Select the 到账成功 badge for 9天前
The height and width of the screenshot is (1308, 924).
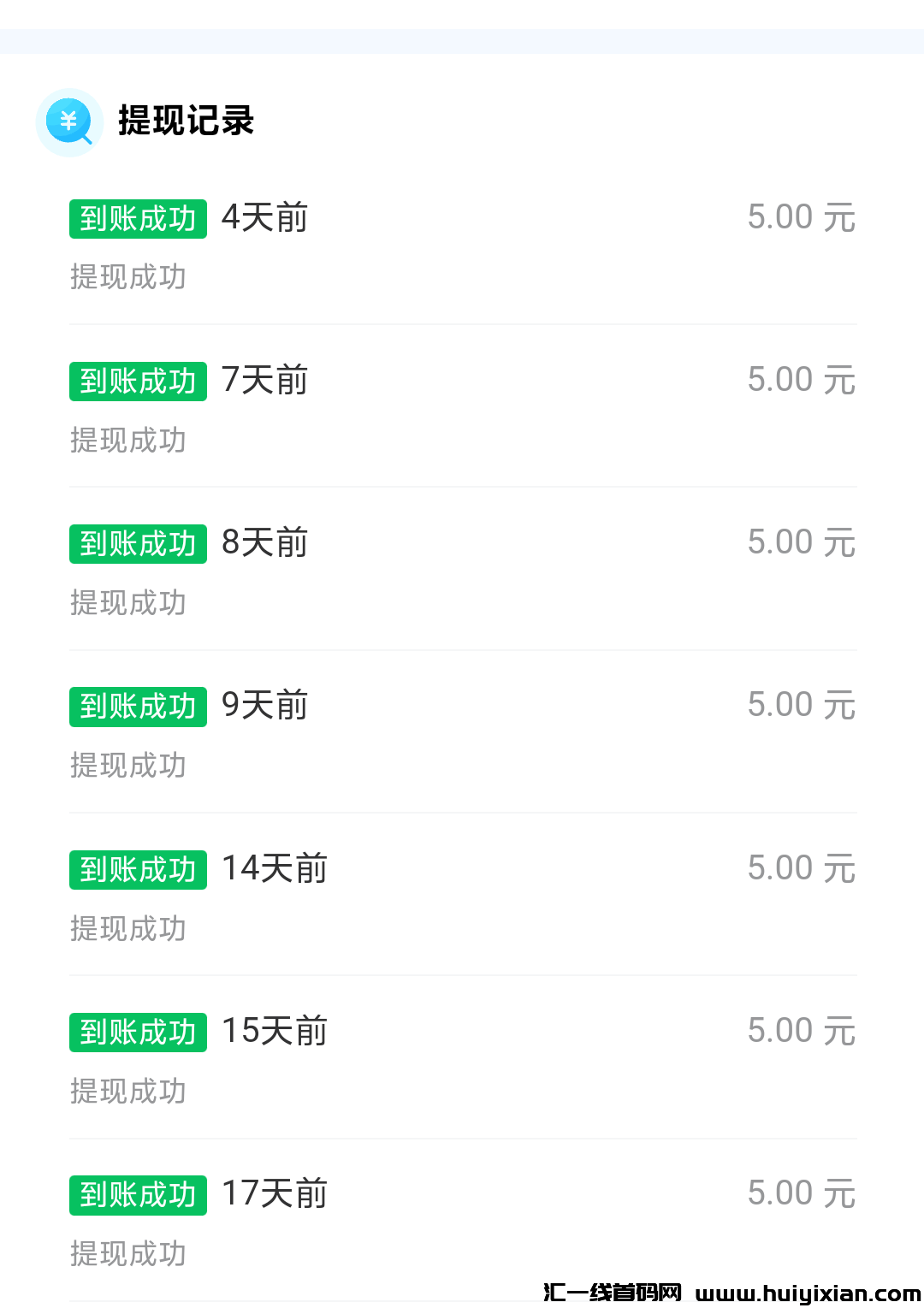pyautogui.click(x=137, y=706)
